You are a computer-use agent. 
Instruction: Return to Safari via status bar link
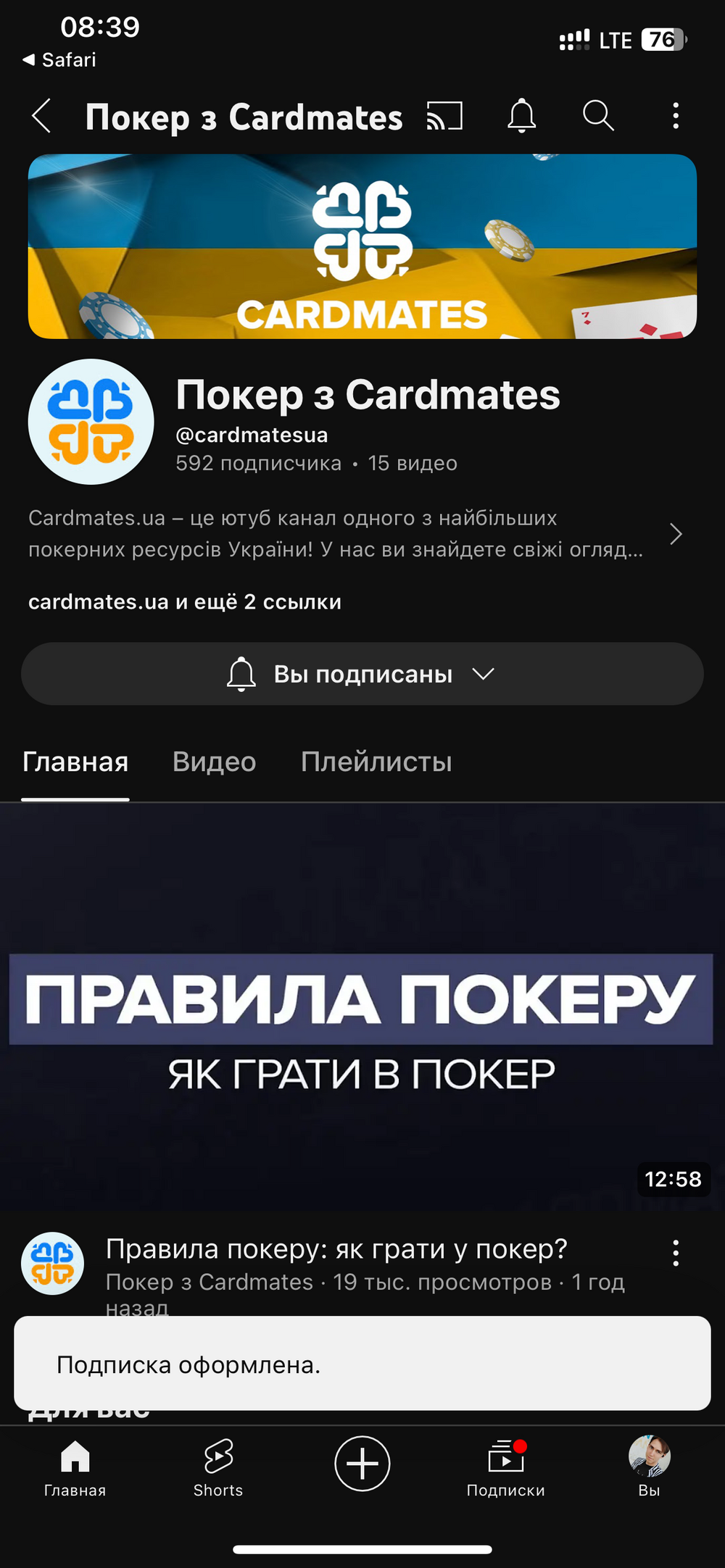pos(59,59)
